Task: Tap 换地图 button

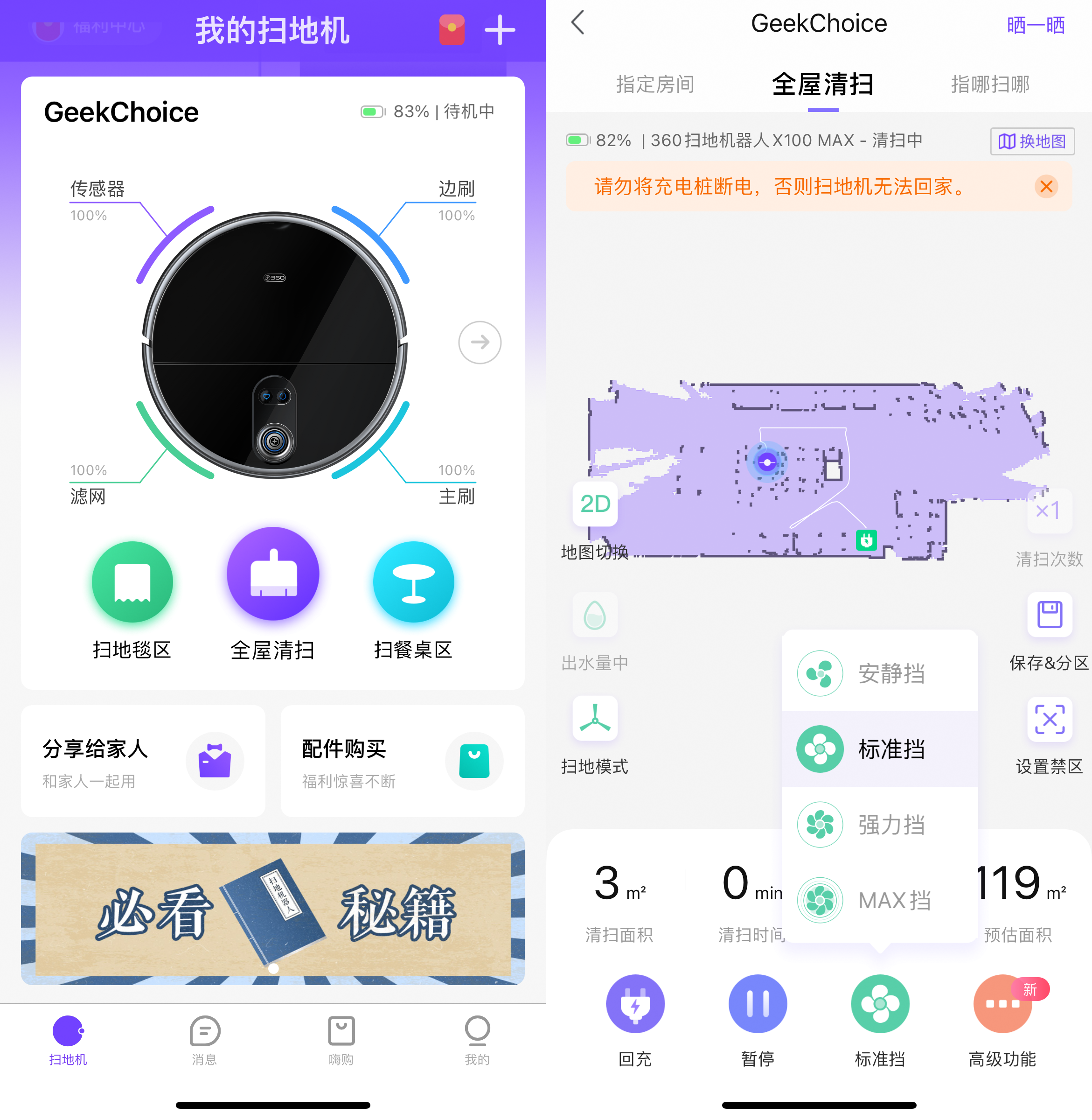Action: click(1032, 141)
